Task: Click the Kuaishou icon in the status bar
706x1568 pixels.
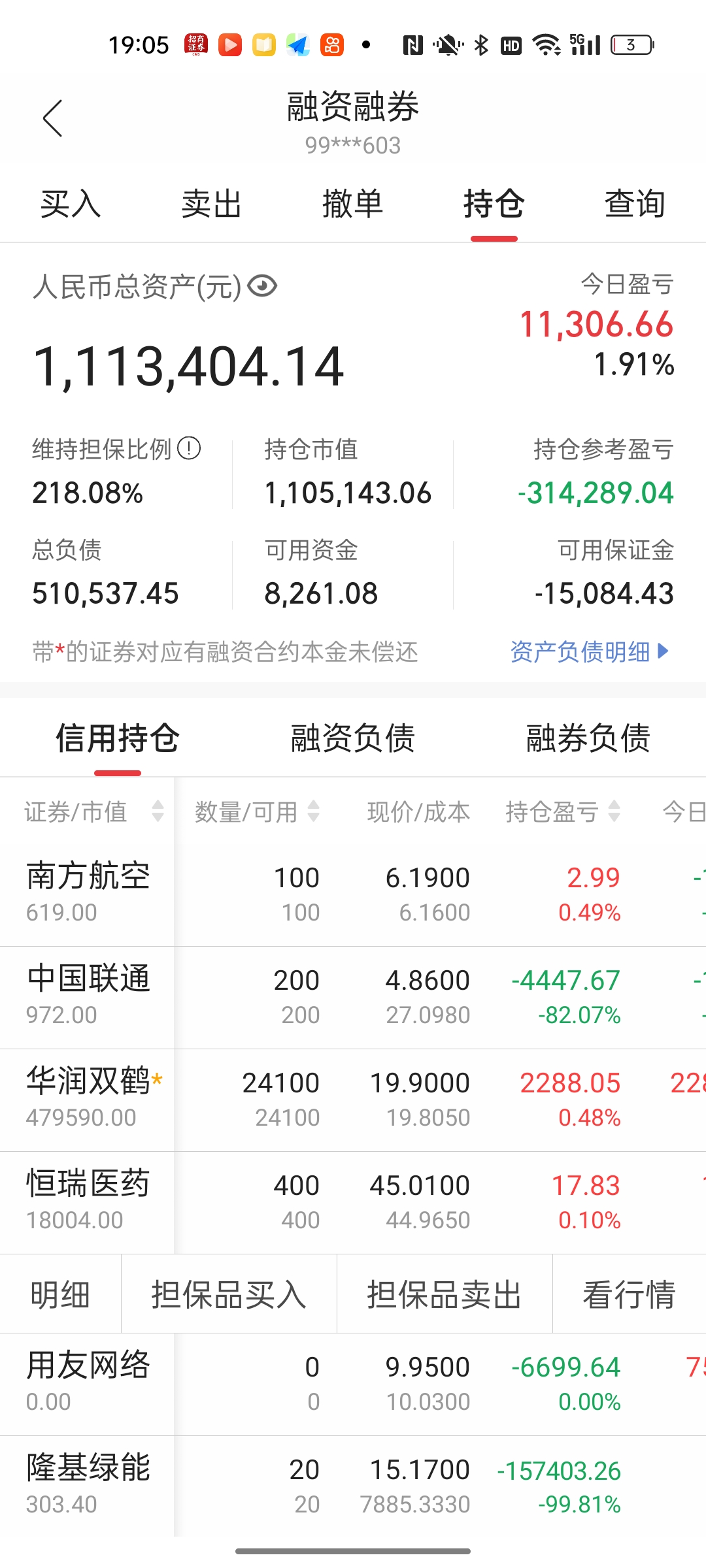Action: [x=331, y=44]
